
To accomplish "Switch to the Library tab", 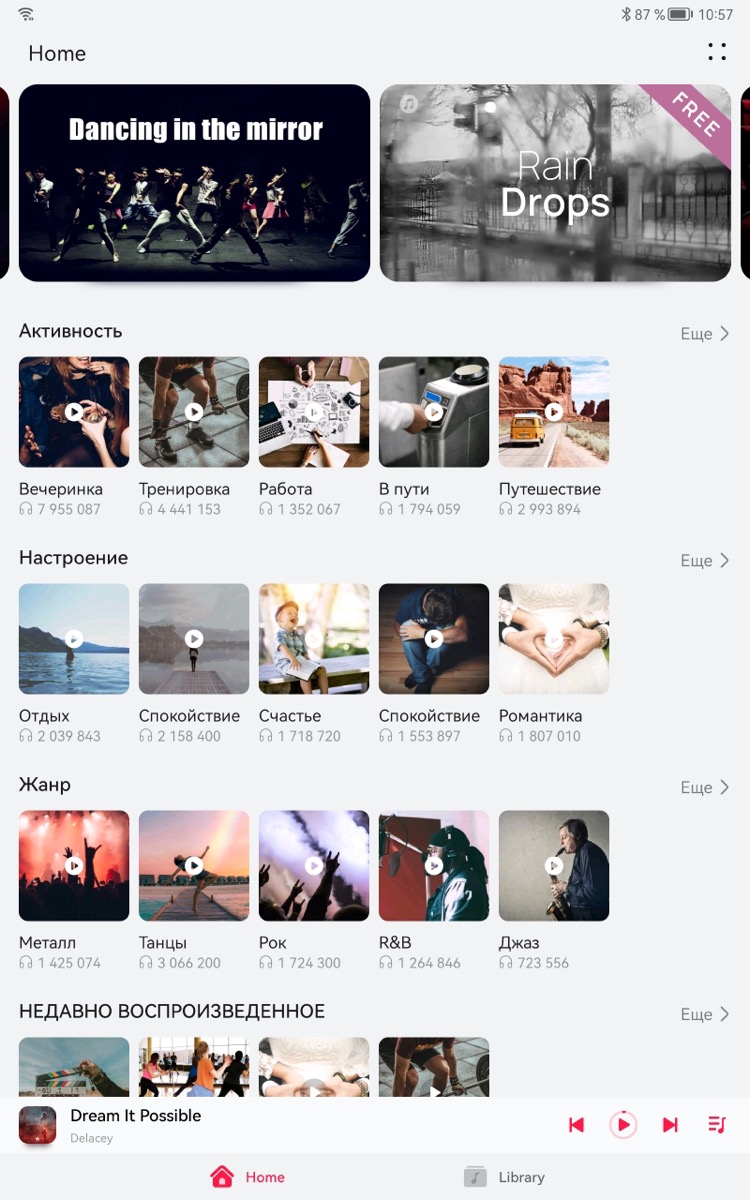I will [x=504, y=1177].
